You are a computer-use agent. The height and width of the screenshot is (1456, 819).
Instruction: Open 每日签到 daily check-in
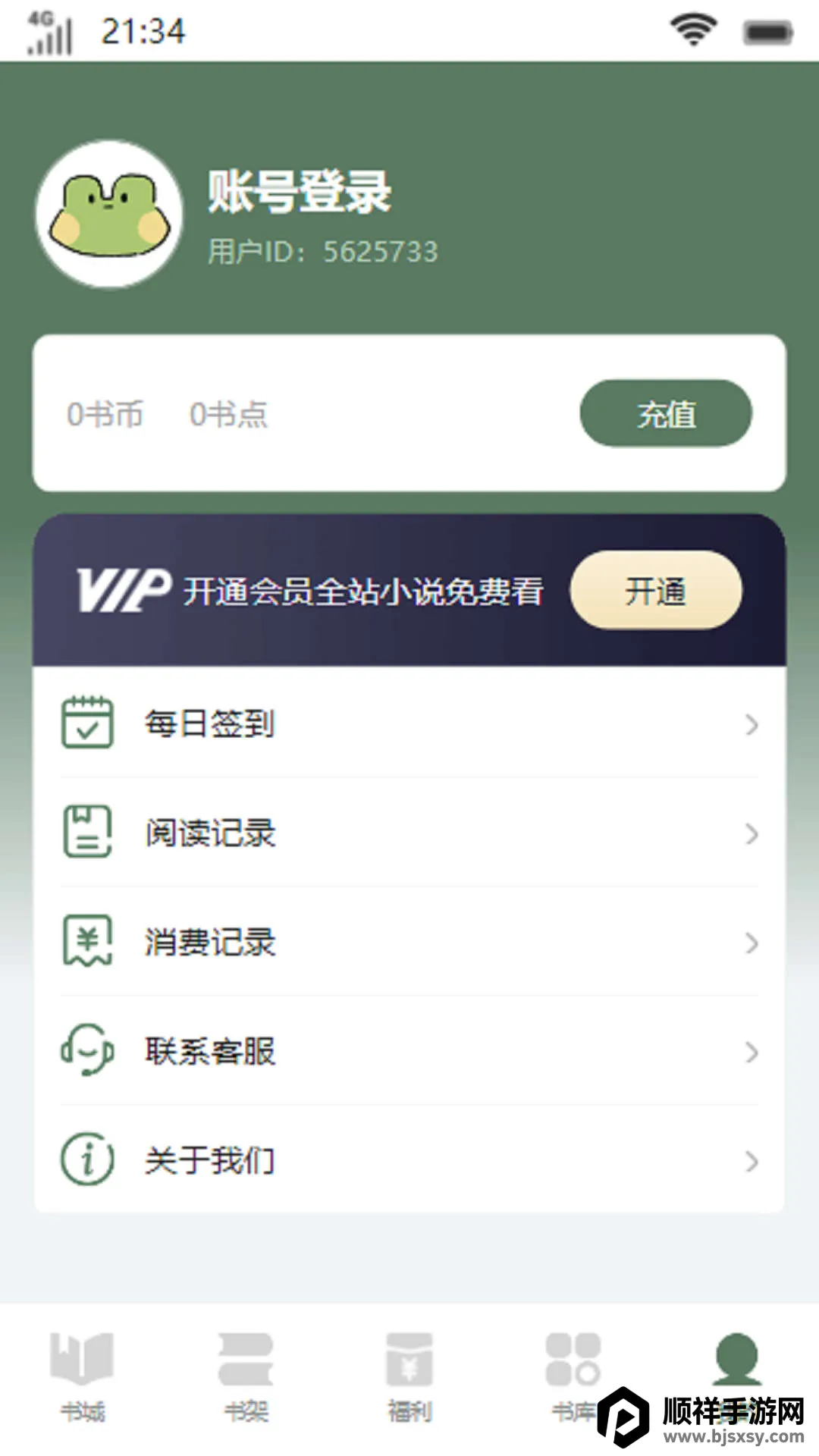pos(409,724)
